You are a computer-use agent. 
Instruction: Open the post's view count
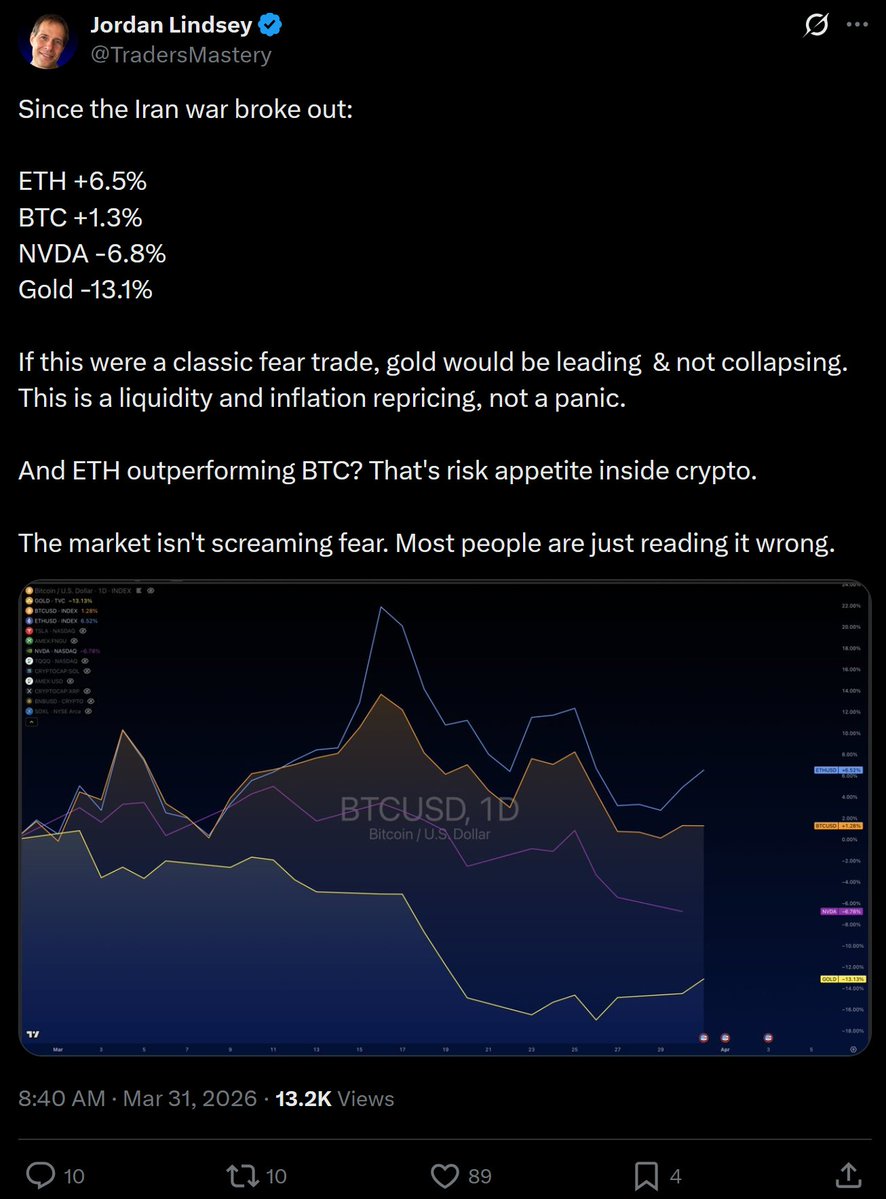[x=334, y=1098]
